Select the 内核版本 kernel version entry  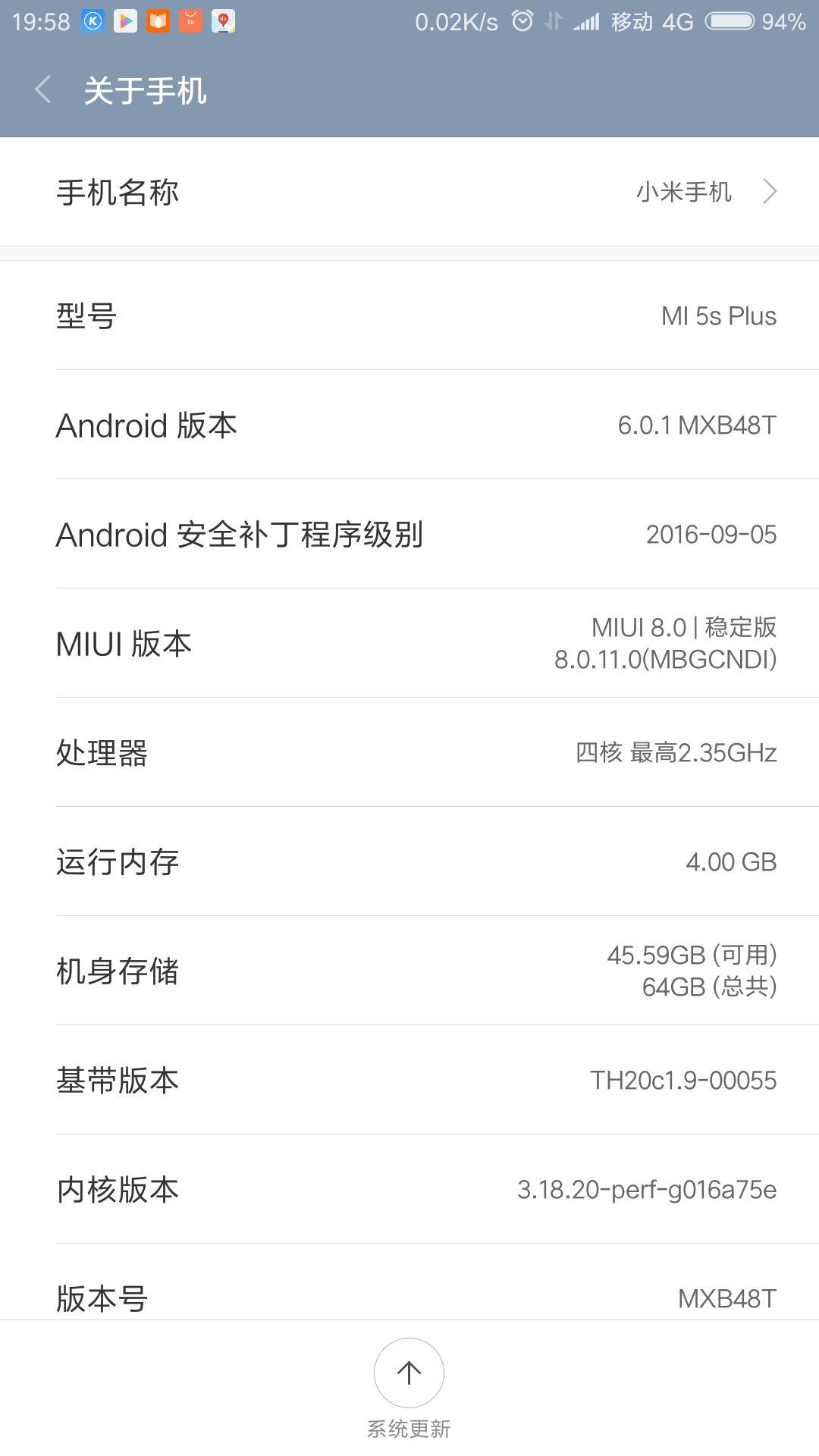click(409, 1190)
